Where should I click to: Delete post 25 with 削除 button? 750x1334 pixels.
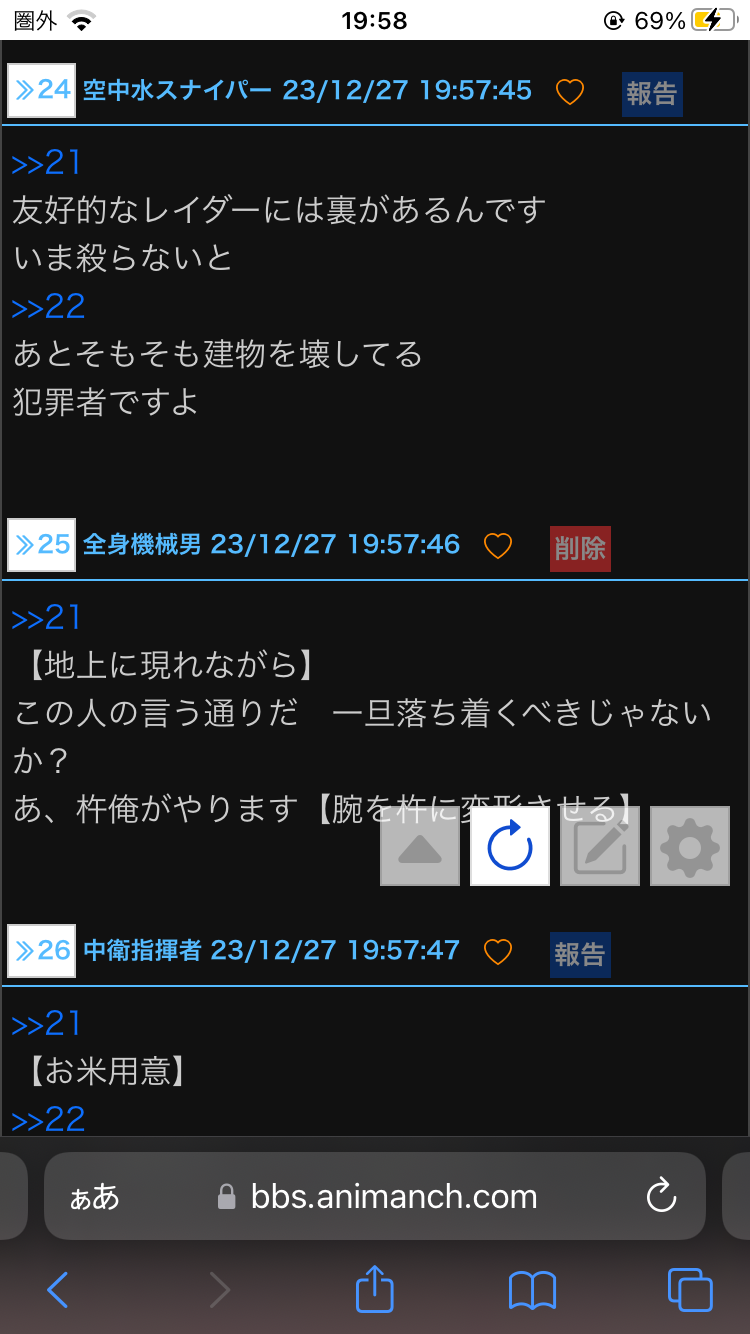pyautogui.click(x=580, y=548)
